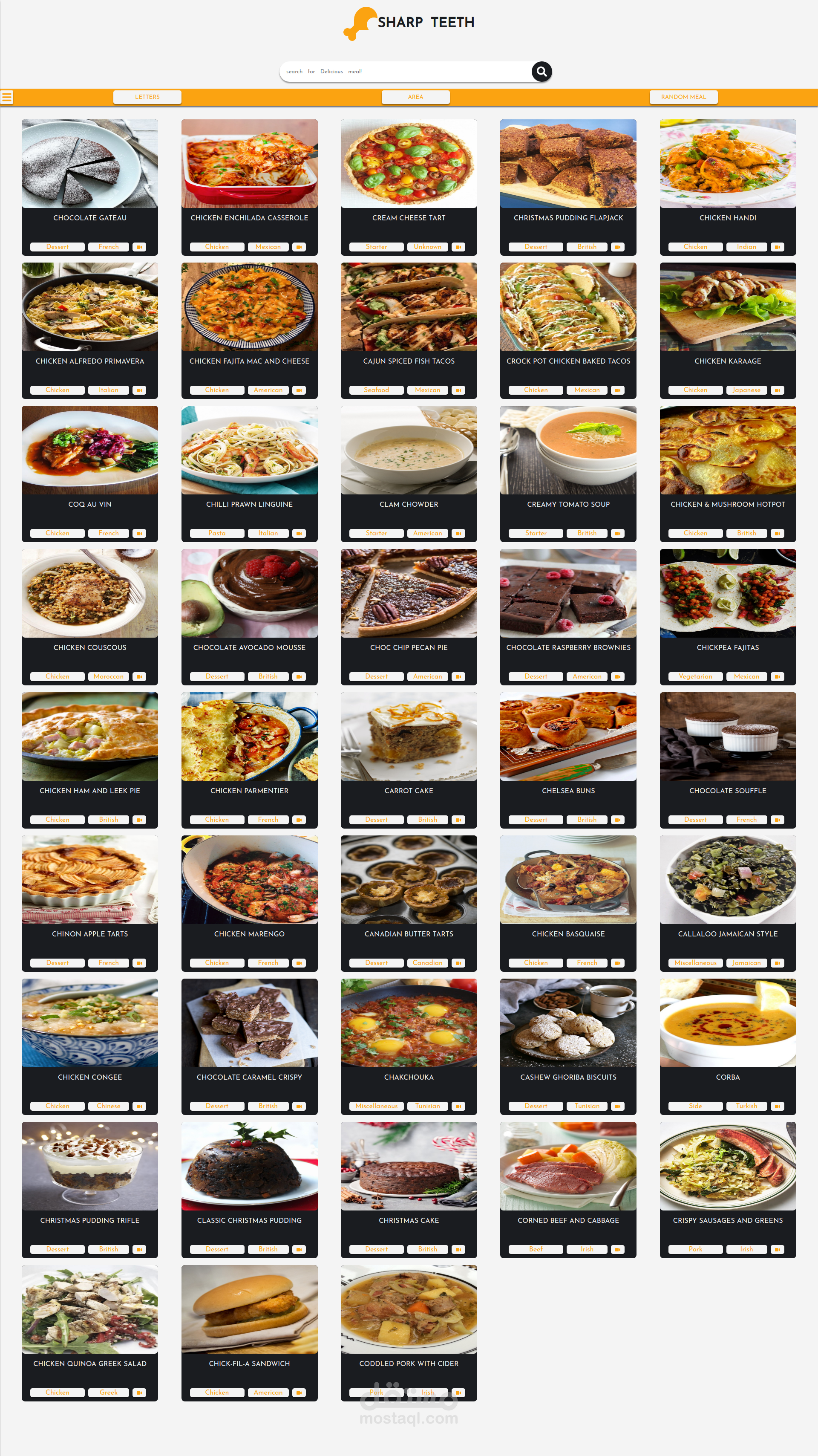Tap the Mexican tag on Chicken Enchilada Casserole

(x=268, y=247)
